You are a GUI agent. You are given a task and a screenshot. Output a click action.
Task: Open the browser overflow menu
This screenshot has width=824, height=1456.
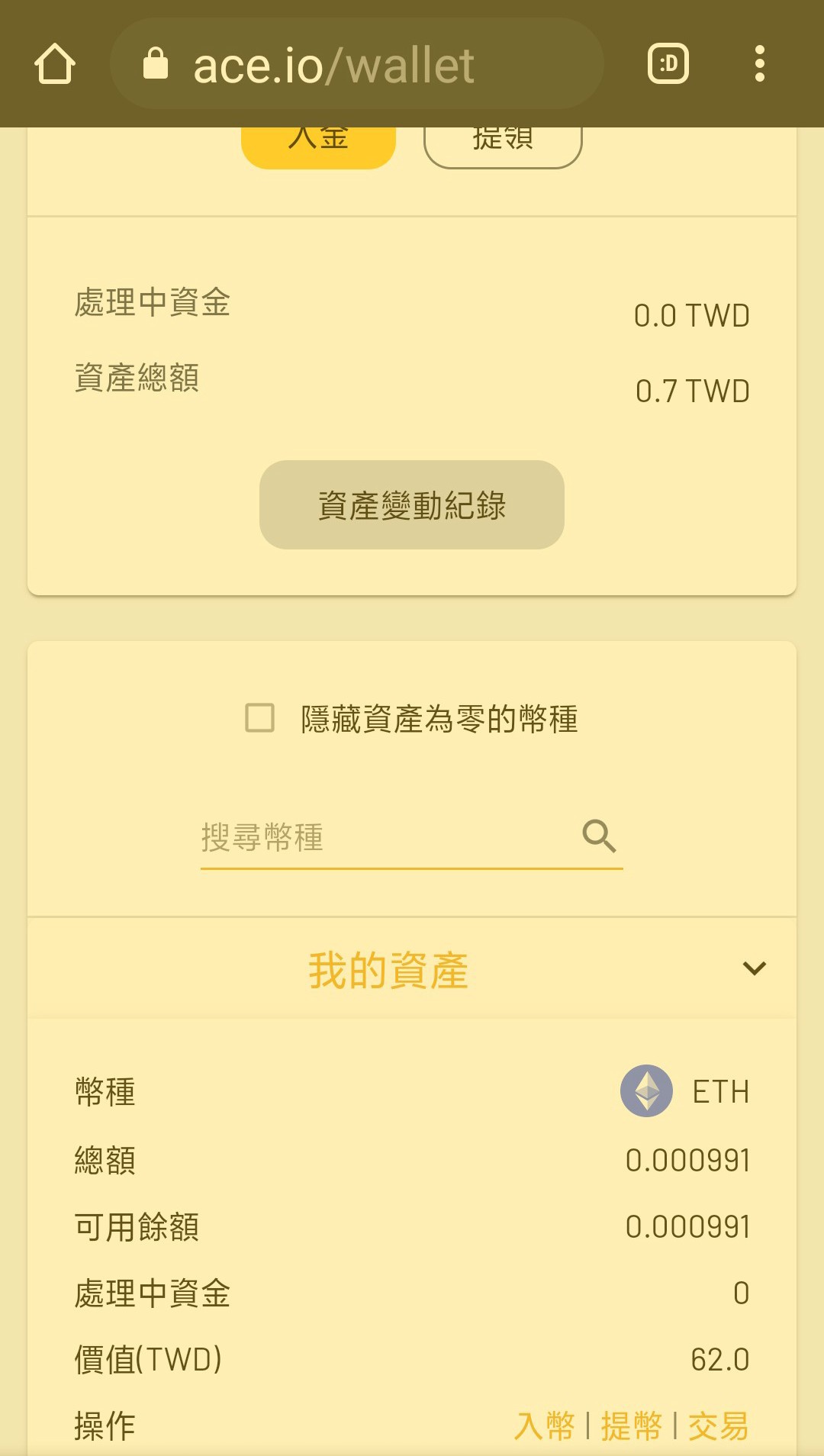point(759,64)
